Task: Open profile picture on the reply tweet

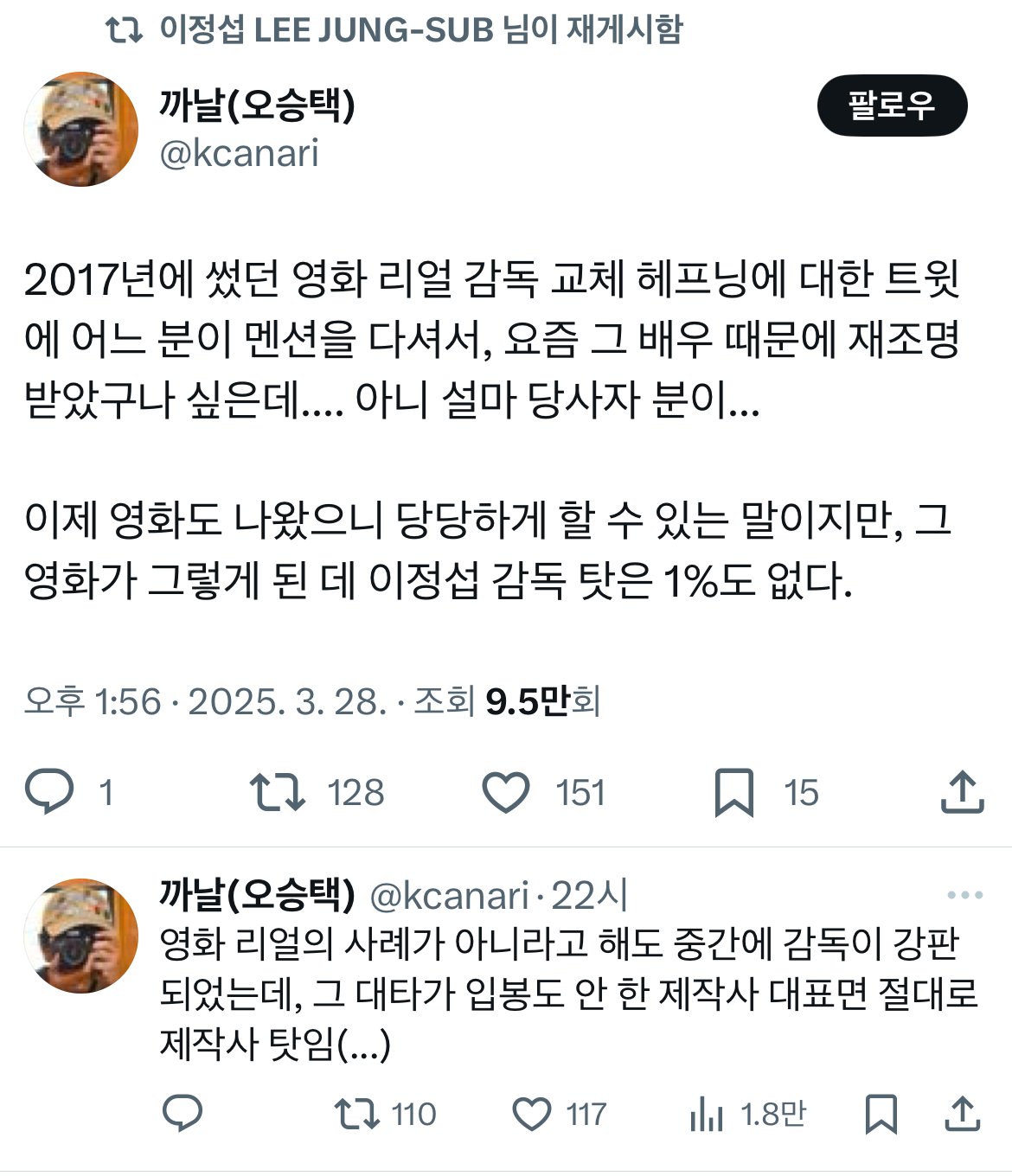Action: [x=80, y=936]
